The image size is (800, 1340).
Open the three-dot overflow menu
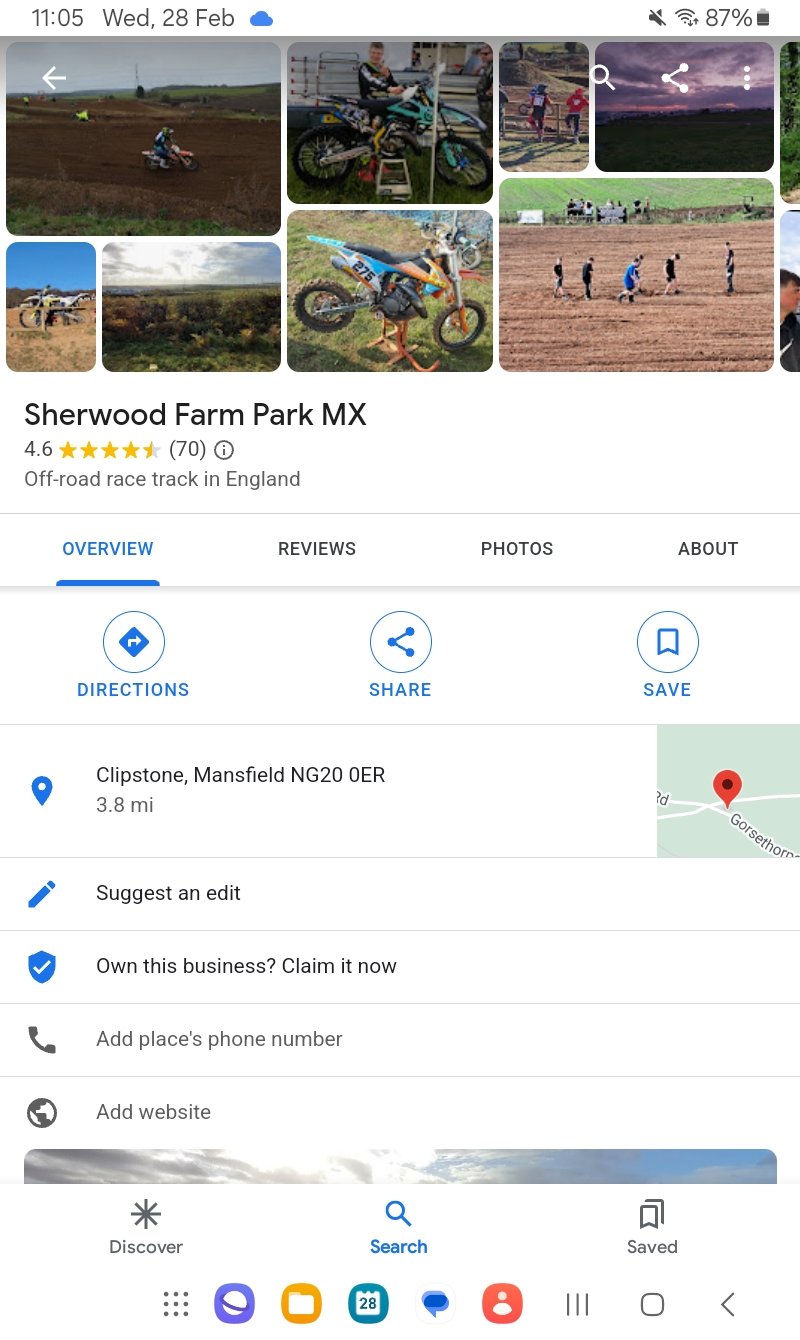pyautogui.click(x=746, y=78)
